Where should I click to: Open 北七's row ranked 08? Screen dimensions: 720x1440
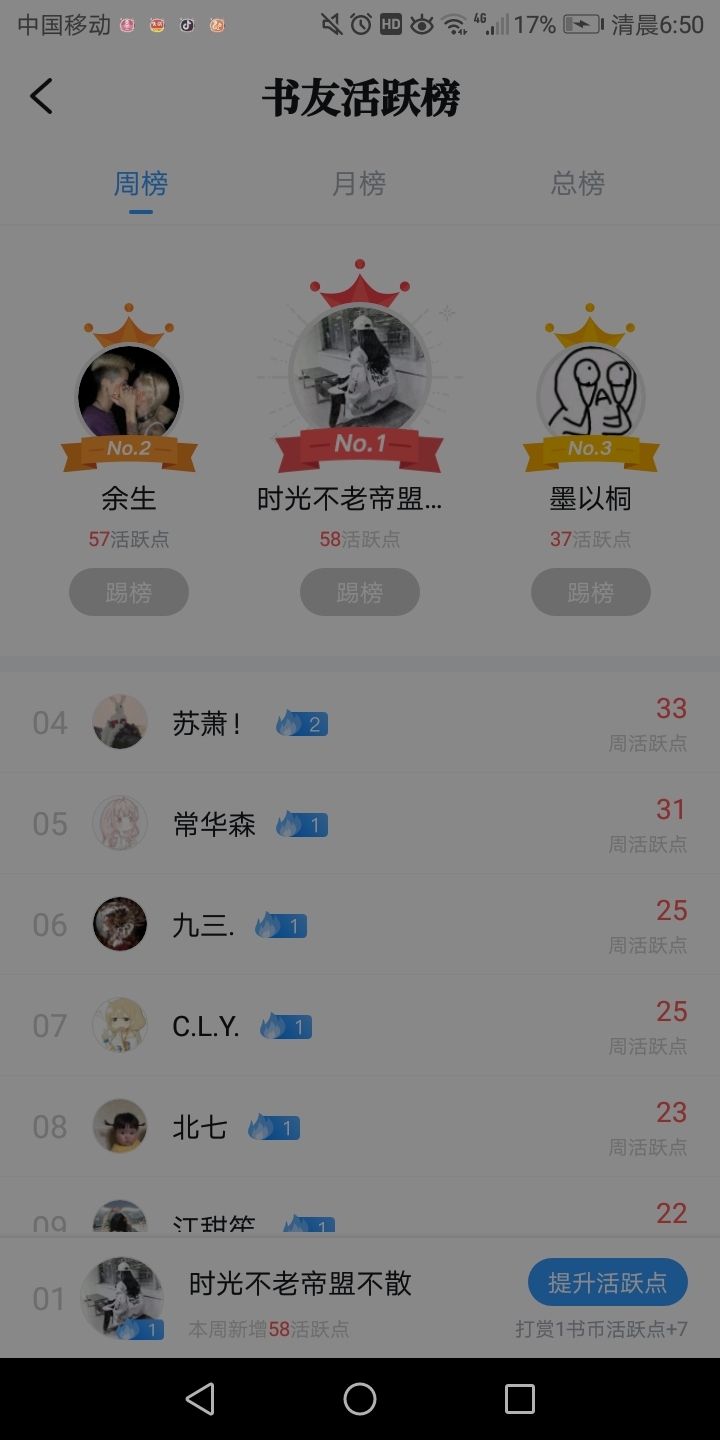pos(360,1127)
